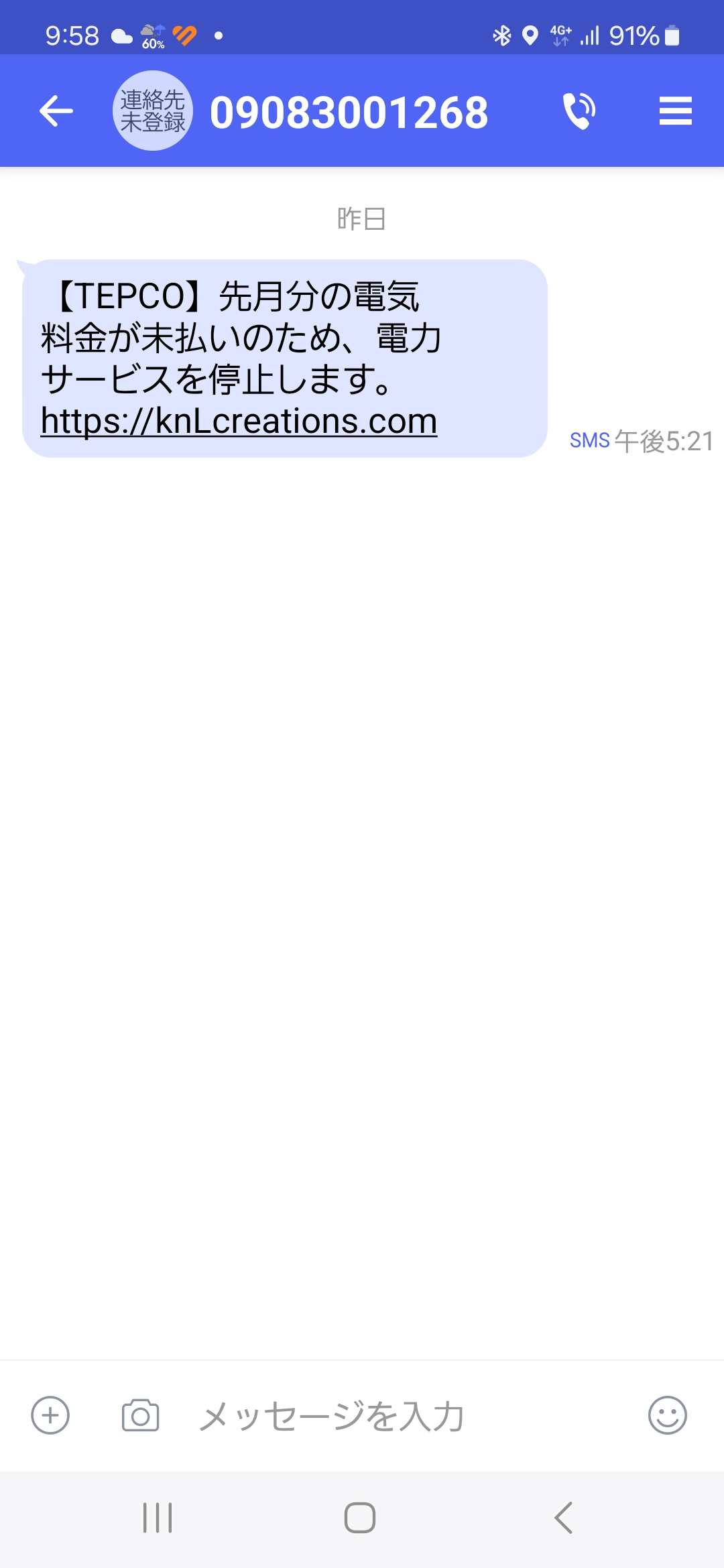Image resolution: width=724 pixels, height=1568 pixels.
Task: Go to home screen via navigation bar
Action: point(360,1518)
